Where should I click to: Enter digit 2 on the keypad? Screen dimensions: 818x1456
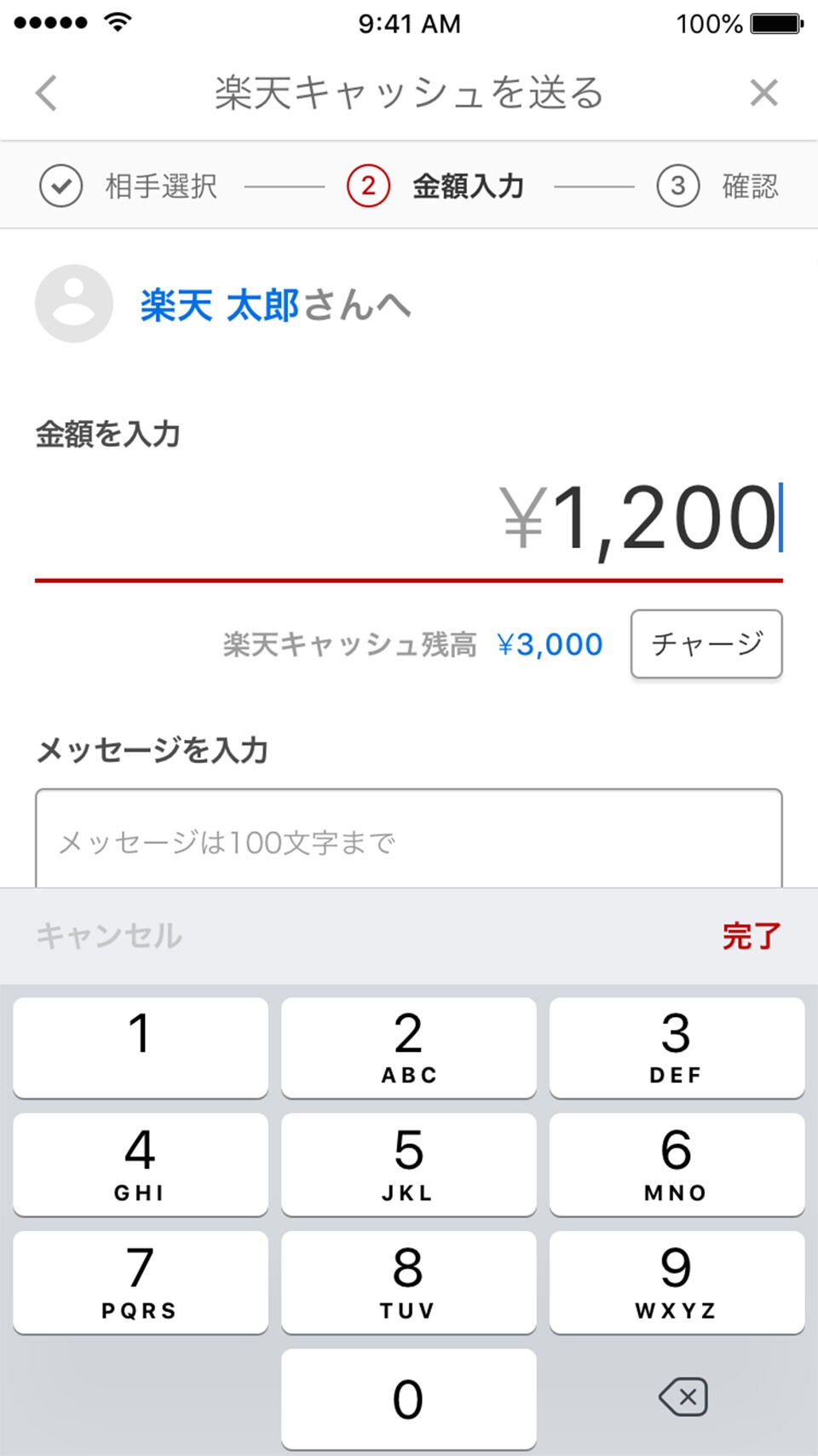409,1047
